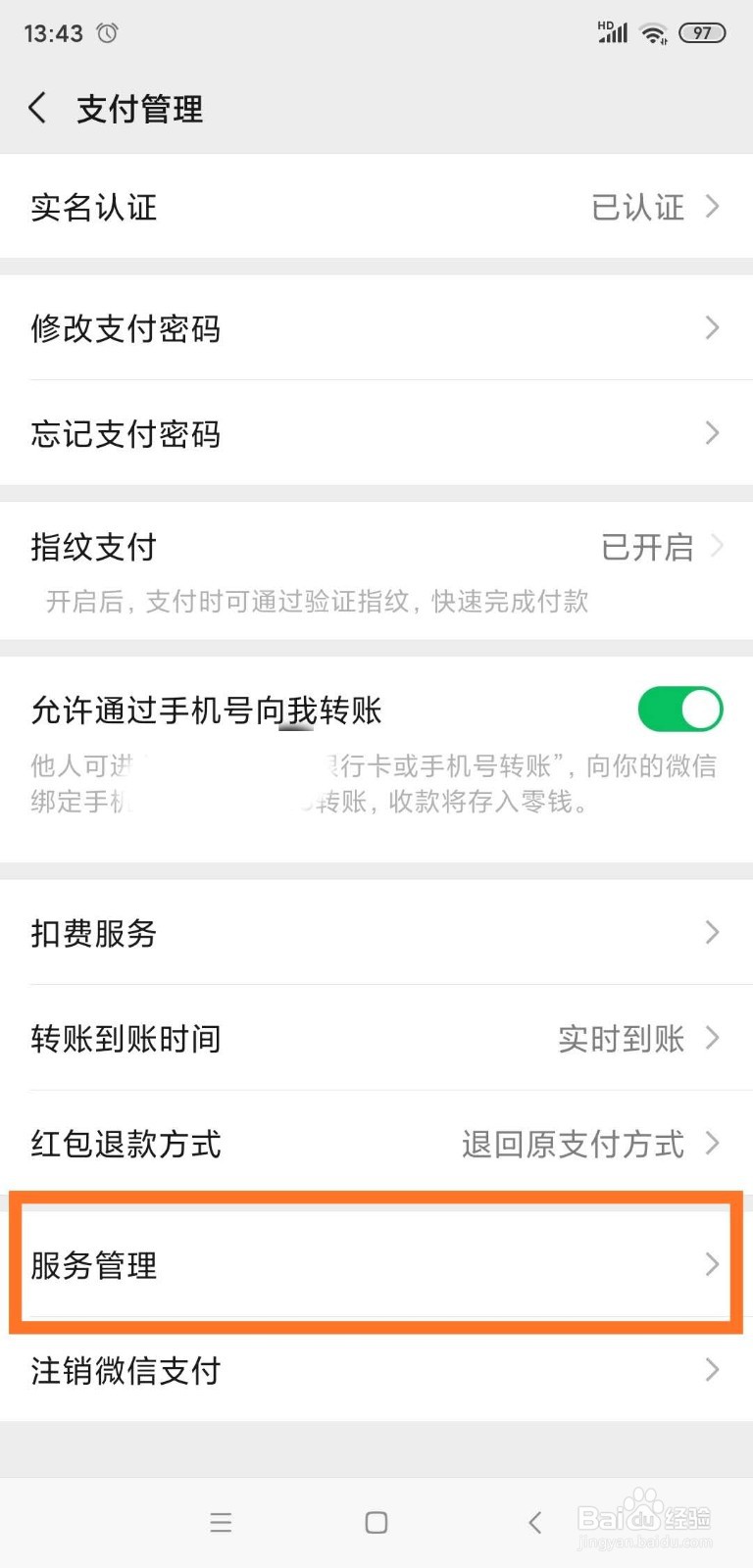Tap the green transfer permission switch
Screen dimensions: 753x1568
[680, 709]
